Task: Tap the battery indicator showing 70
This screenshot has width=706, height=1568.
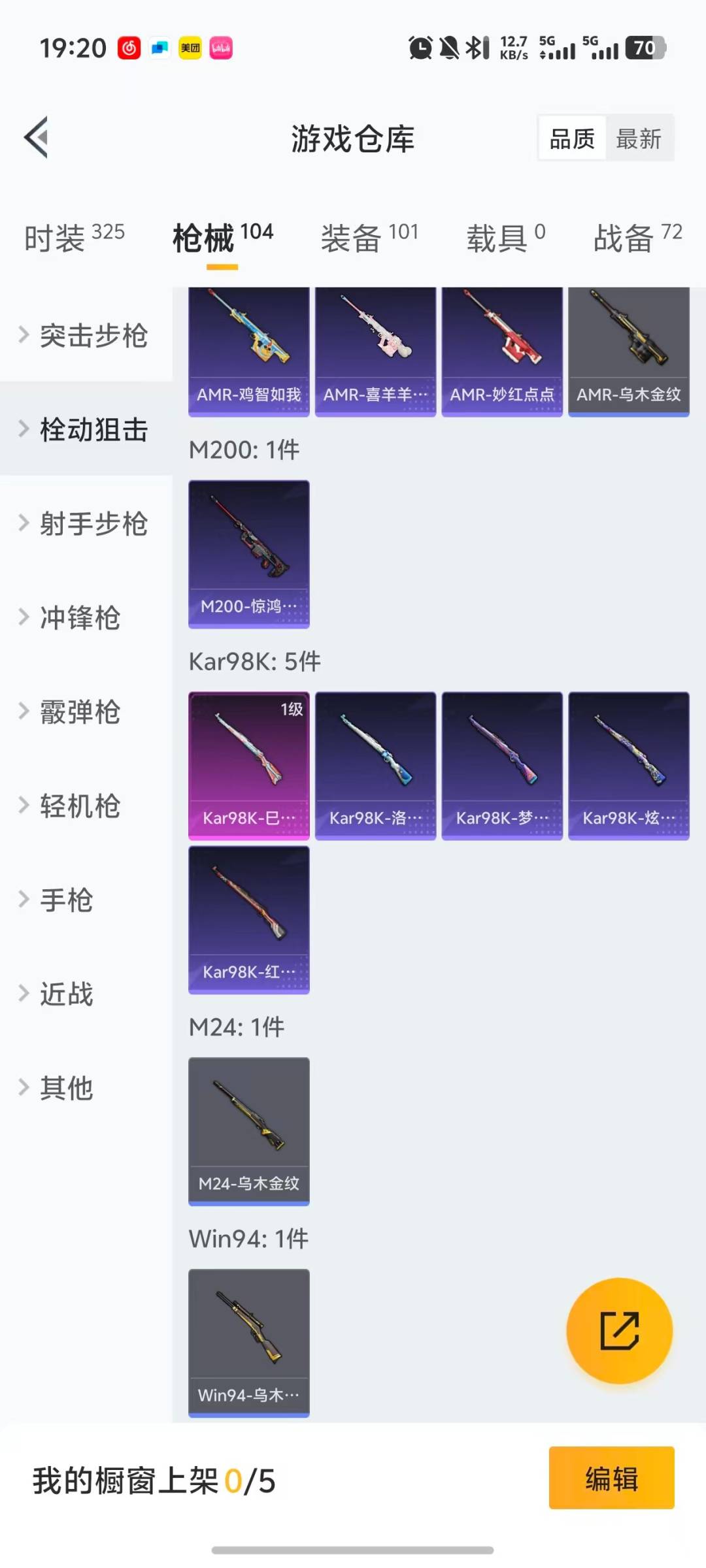Action: (645, 48)
